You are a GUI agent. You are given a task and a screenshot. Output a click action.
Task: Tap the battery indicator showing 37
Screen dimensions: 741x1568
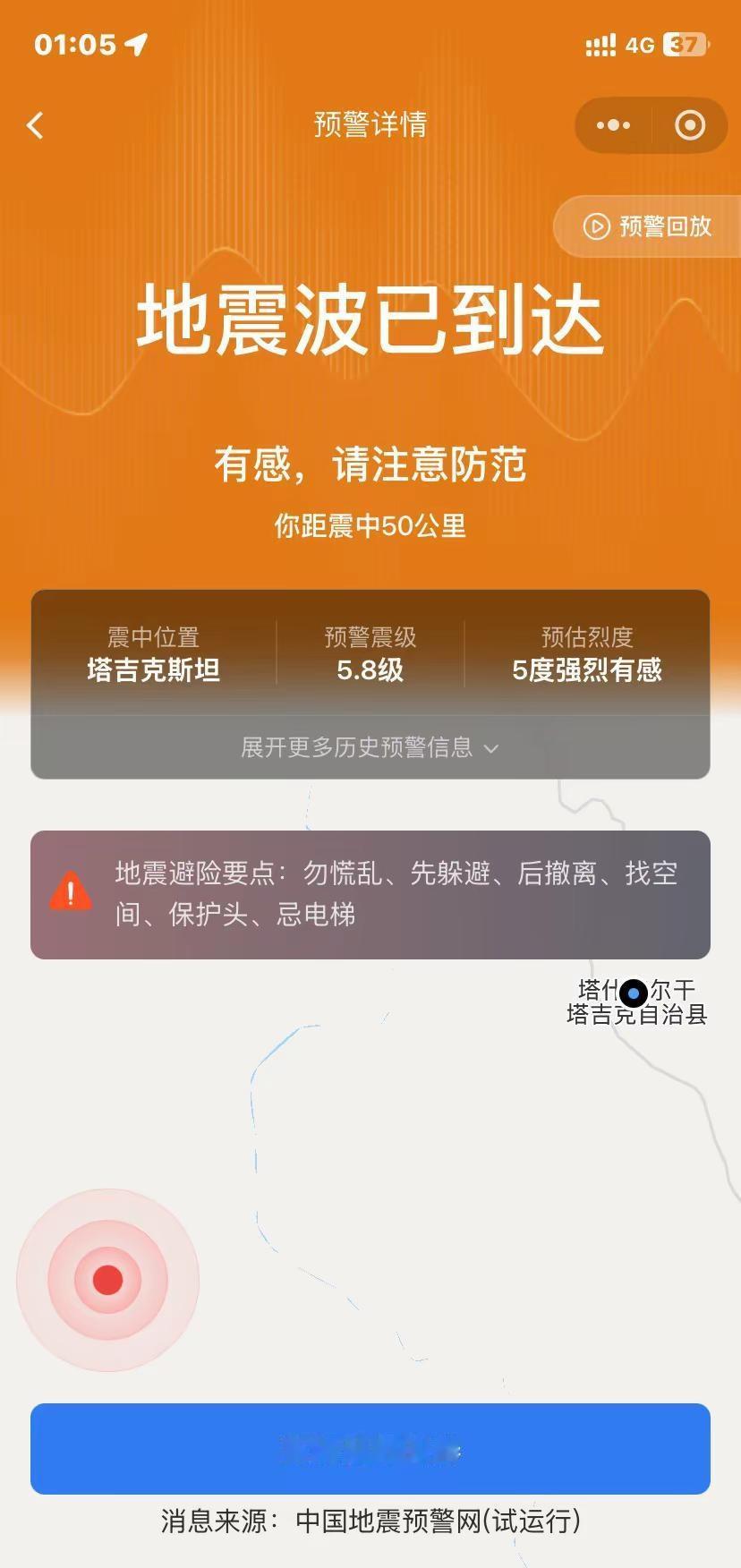click(x=684, y=43)
